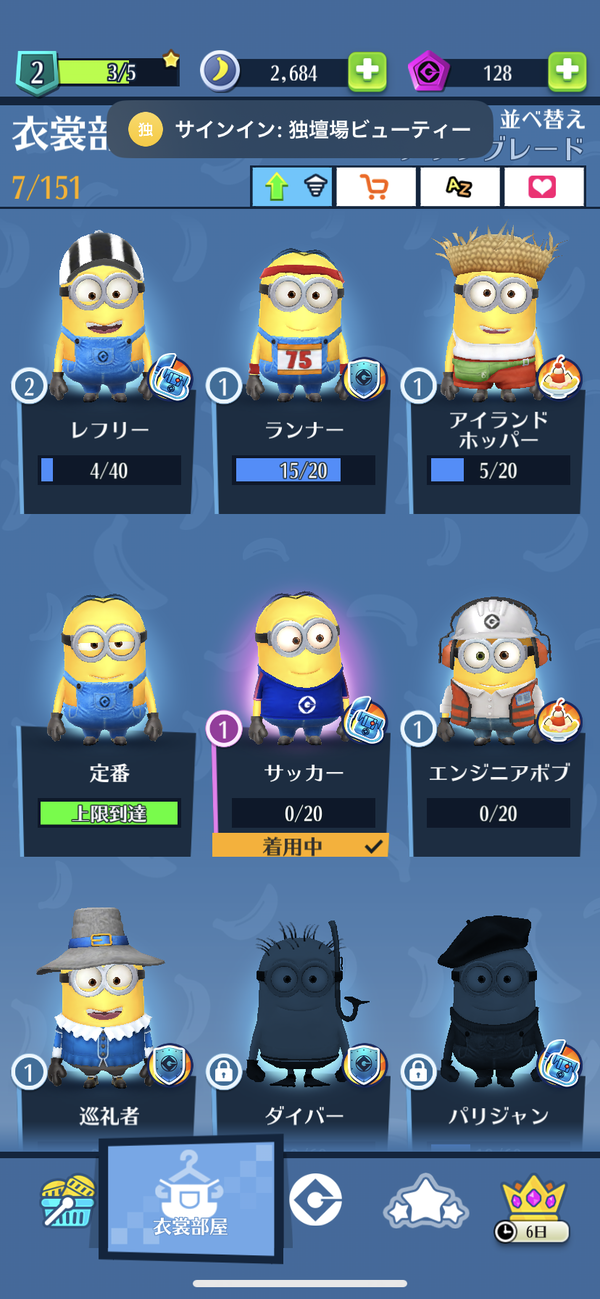Filter costumes by shopping cart

375,186
